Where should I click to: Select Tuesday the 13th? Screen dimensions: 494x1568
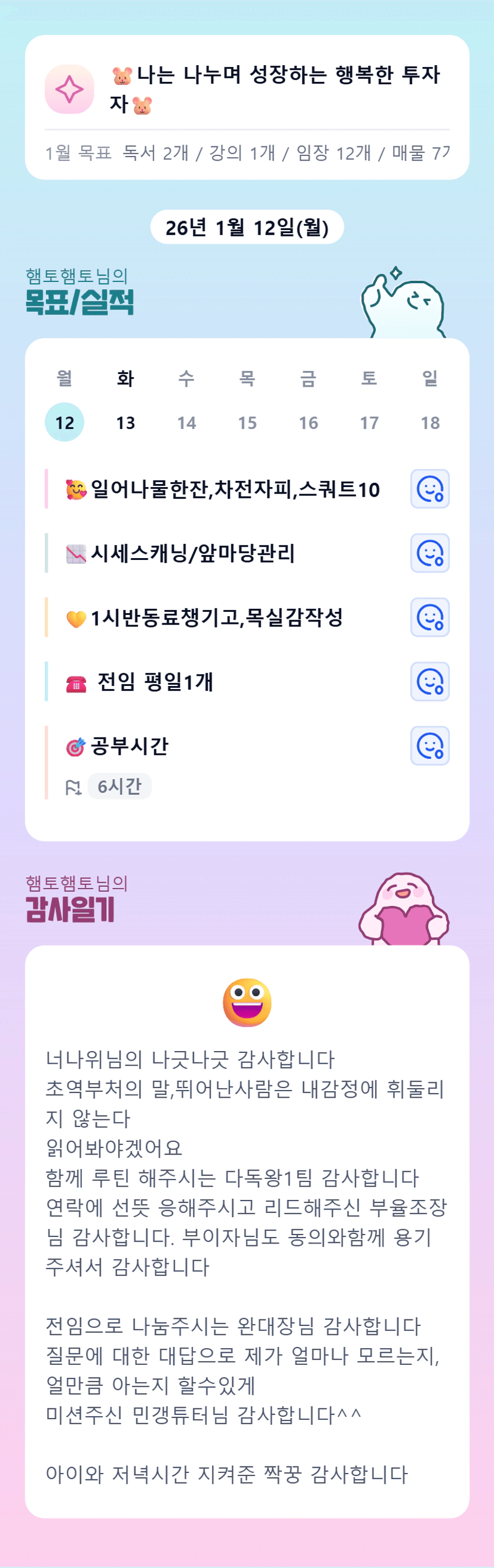pyautogui.click(x=125, y=422)
